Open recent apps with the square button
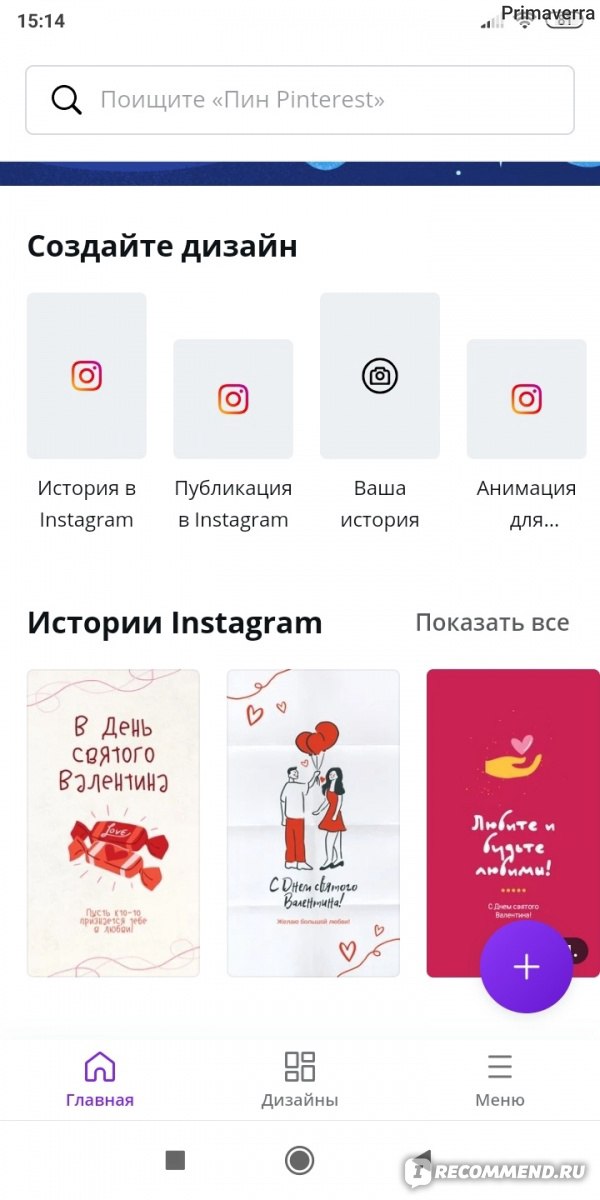This screenshot has height=1200, width=600. pyautogui.click(x=175, y=1160)
